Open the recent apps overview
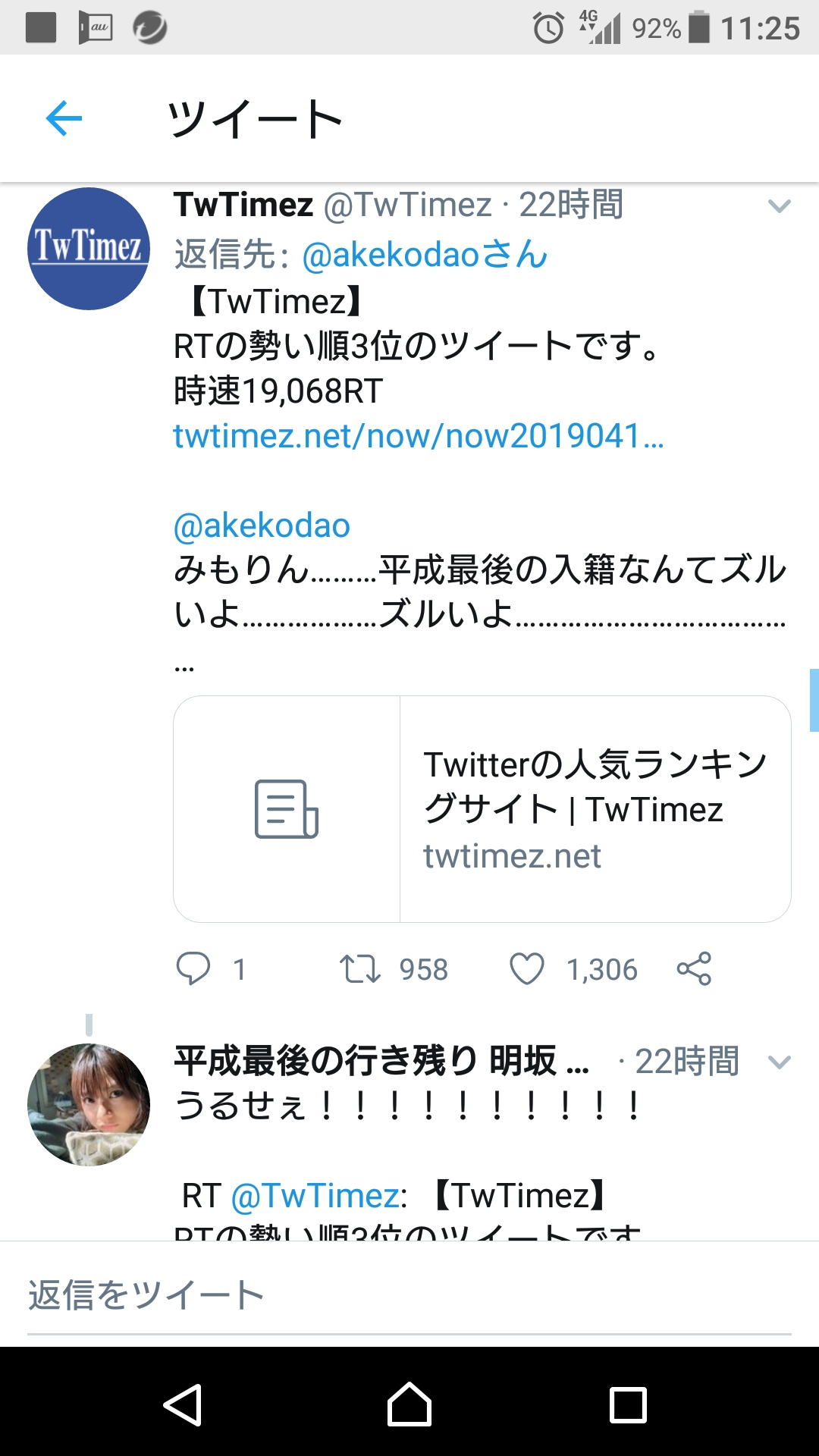Viewport: 819px width, 1456px height. pyautogui.click(x=628, y=1404)
